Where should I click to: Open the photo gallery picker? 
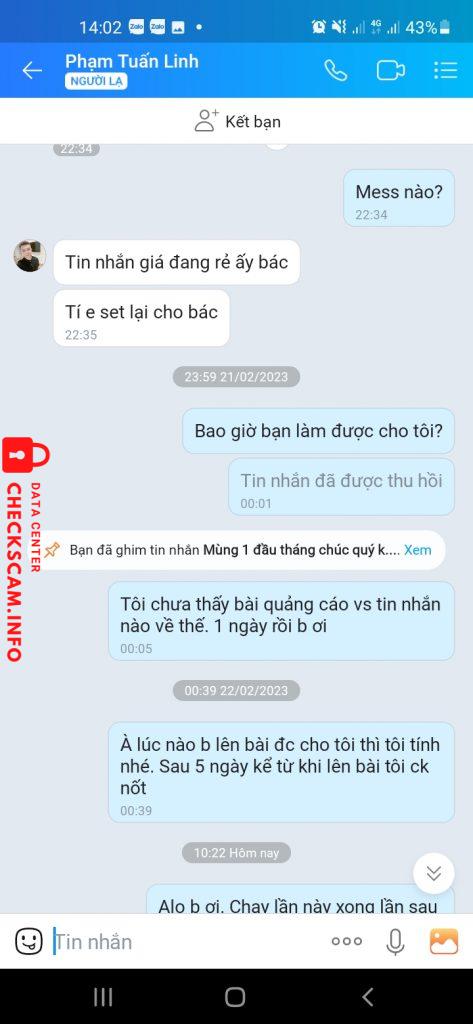pyautogui.click(x=444, y=941)
